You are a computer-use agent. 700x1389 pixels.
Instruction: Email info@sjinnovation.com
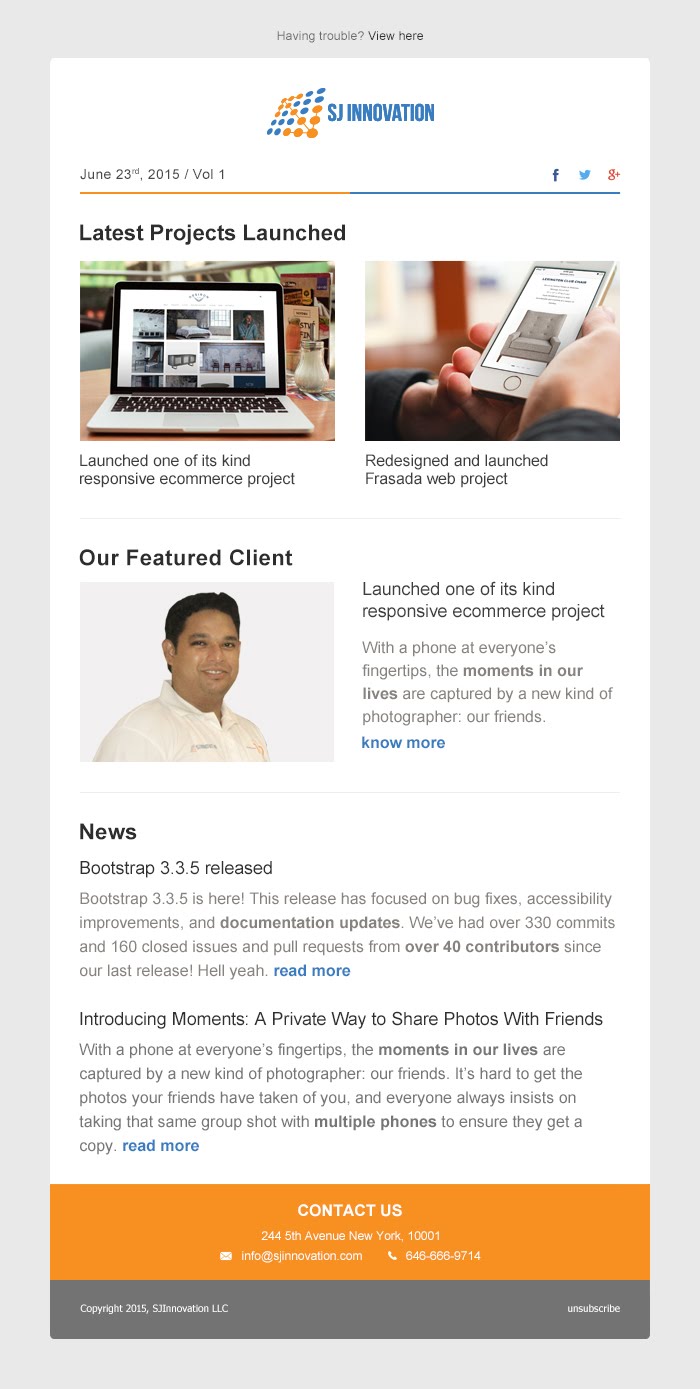pyautogui.click(x=301, y=1256)
